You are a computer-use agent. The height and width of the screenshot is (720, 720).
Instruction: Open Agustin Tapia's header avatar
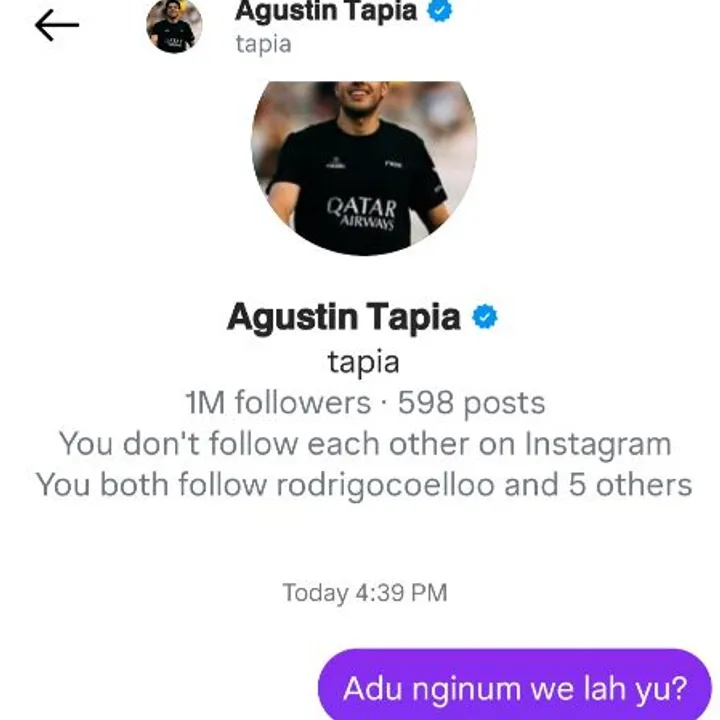click(x=174, y=27)
